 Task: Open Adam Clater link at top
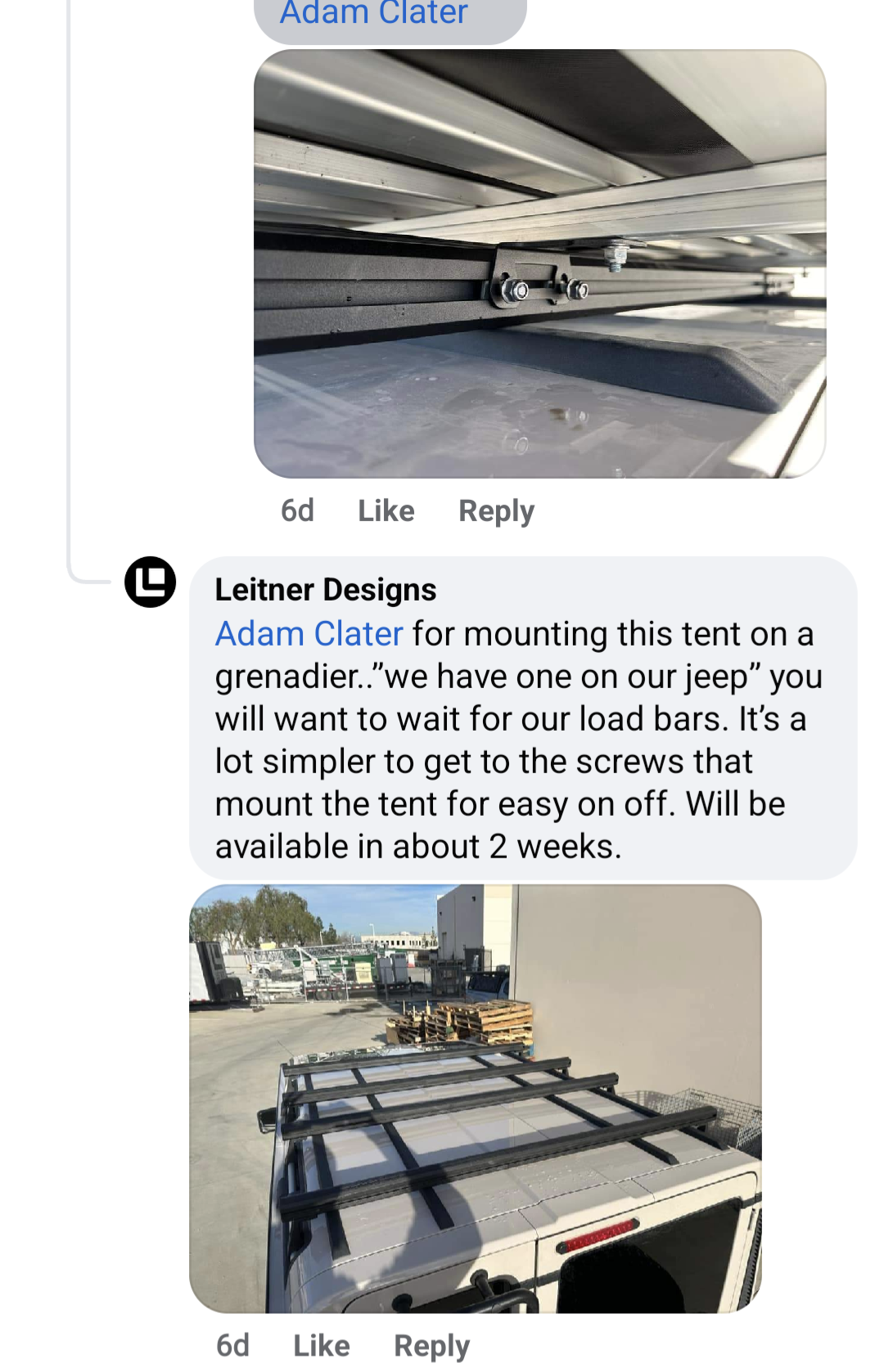tap(373, 13)
